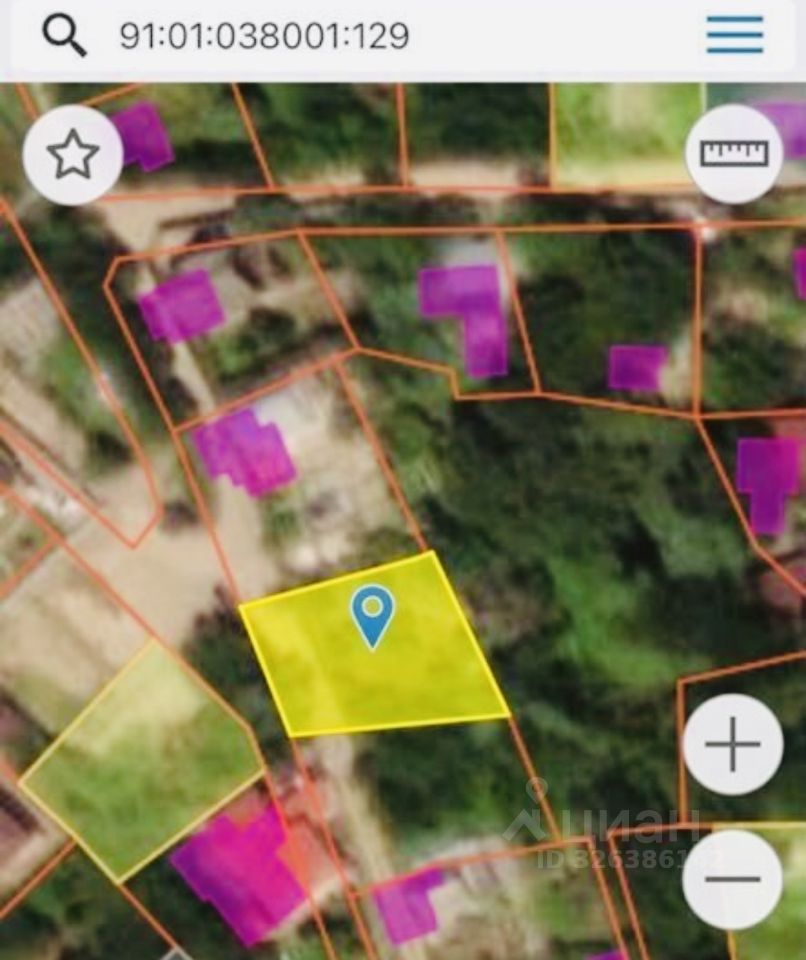Zoom in on the map with plus

pos(733,745)
